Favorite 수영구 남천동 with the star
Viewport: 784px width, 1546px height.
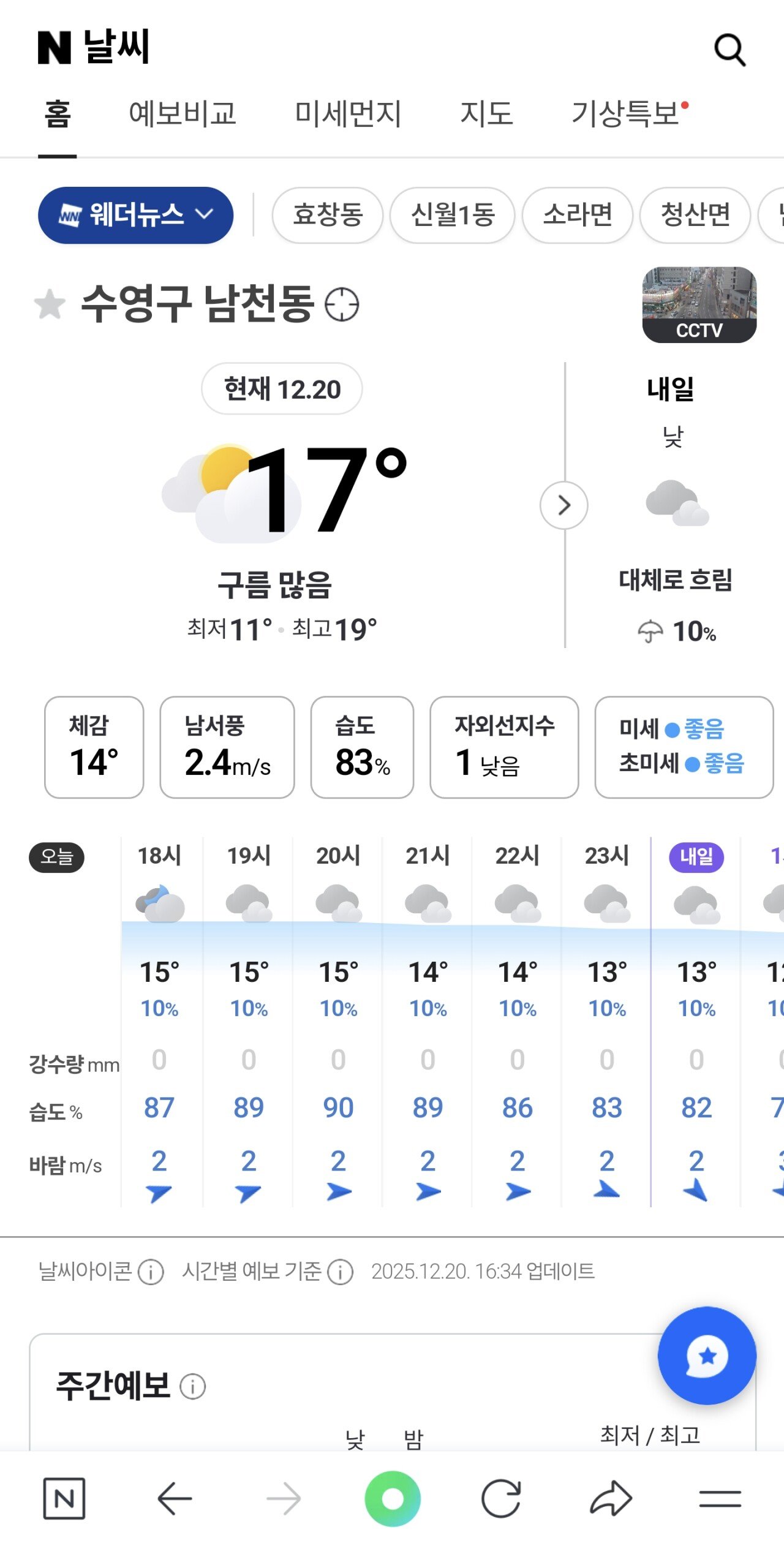point(50,304)
